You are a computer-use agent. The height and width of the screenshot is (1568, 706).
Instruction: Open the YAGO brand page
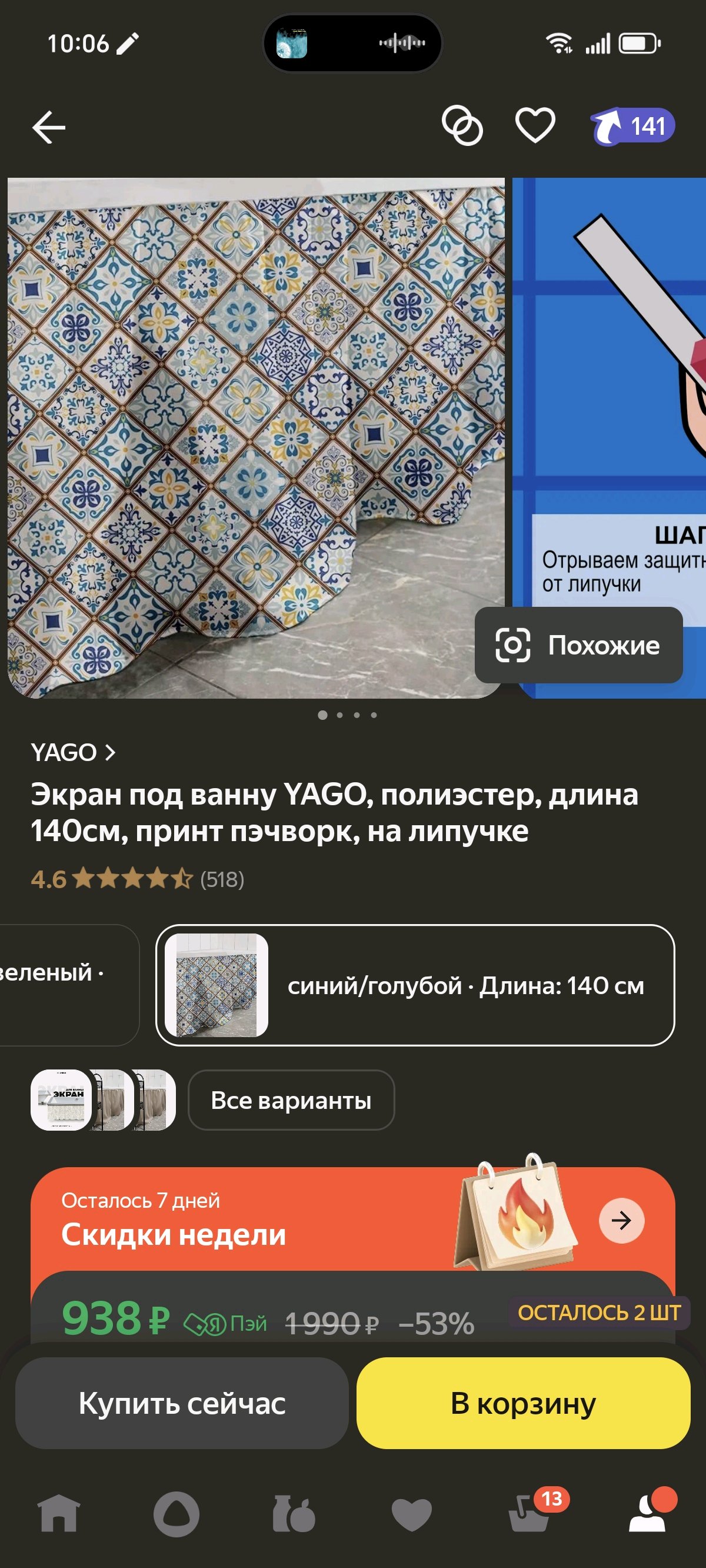click(x=73, y=753)
